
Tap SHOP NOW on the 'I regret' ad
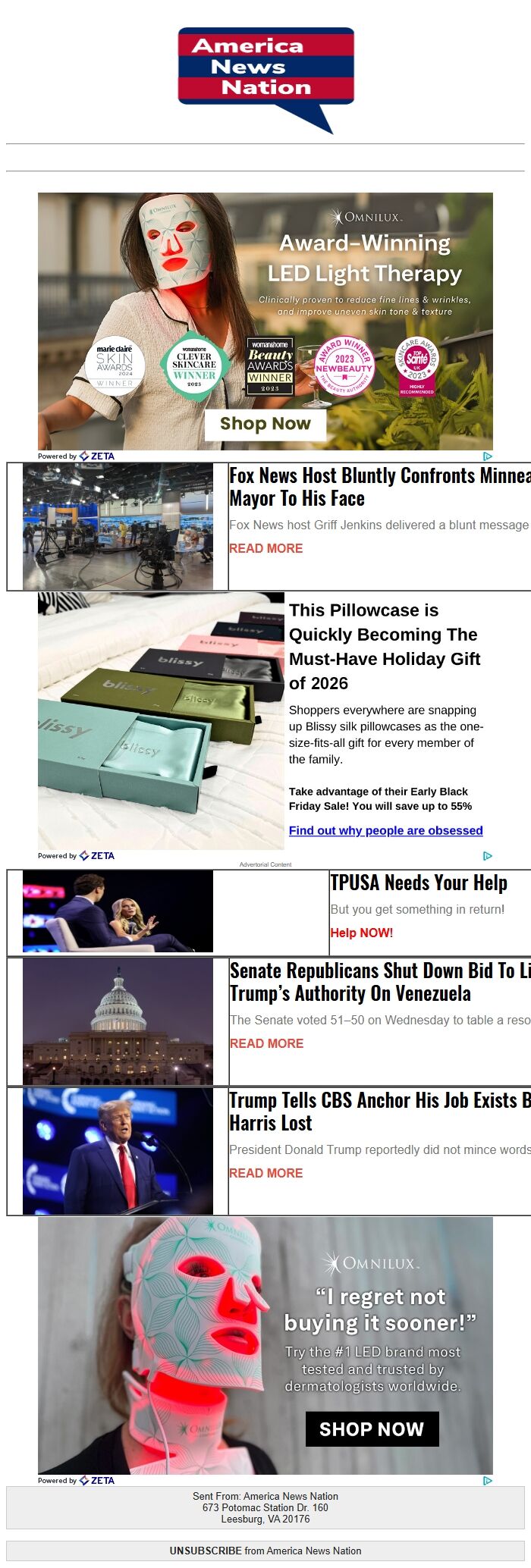click(x=372, y=1429)
